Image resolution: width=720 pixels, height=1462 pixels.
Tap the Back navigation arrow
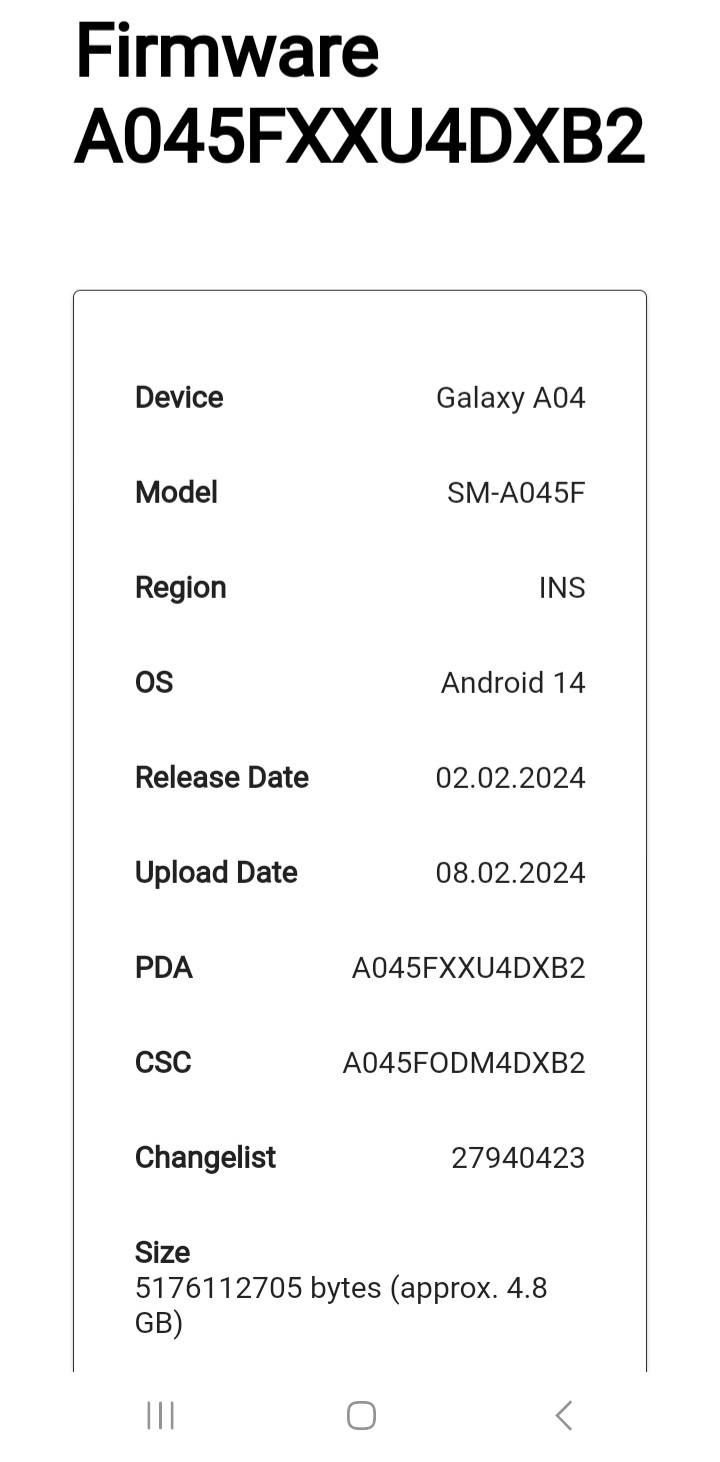coord(563,1415)
